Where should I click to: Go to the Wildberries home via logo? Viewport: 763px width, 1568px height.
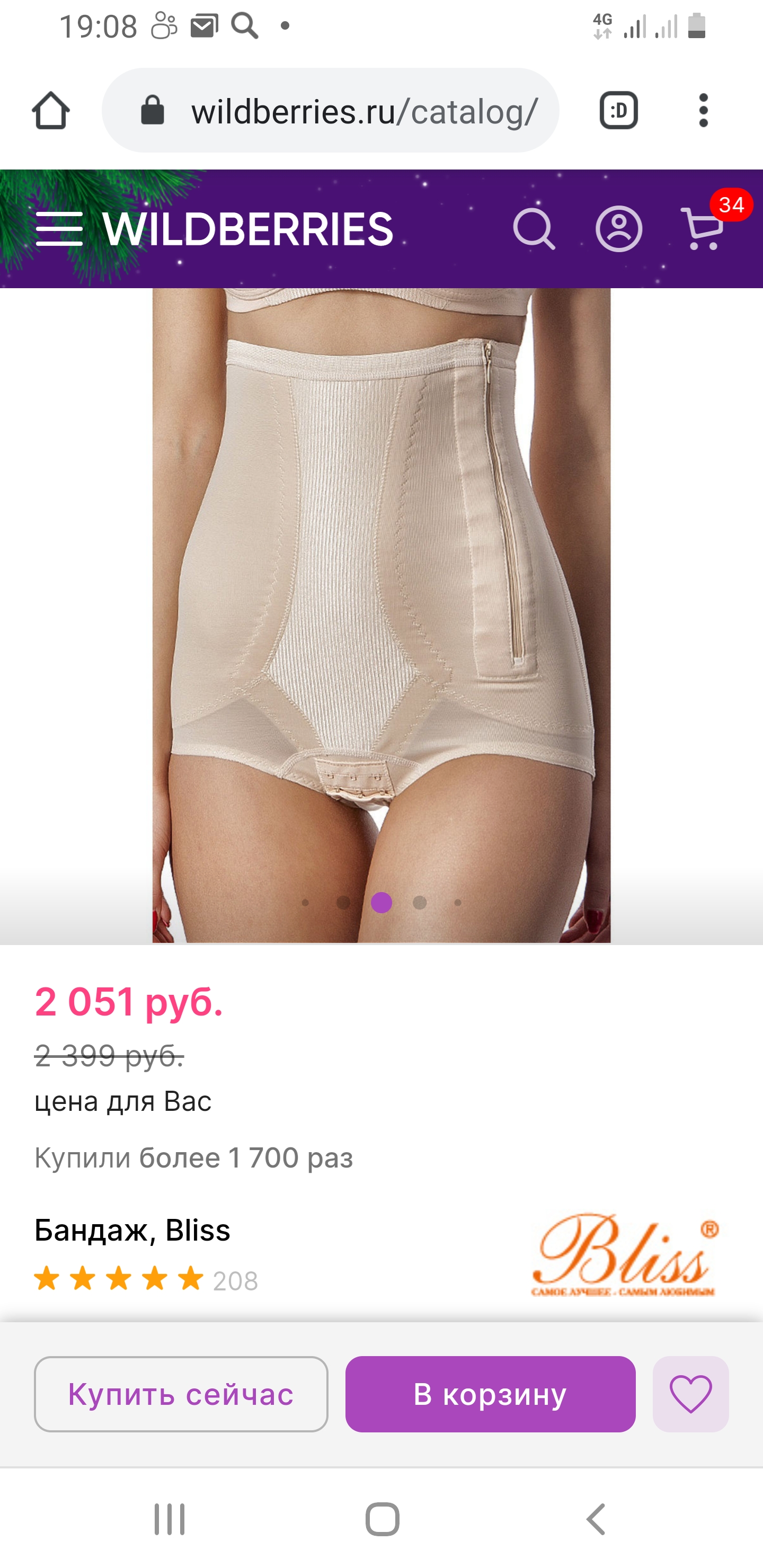pyautogui.click(x=247, y=229)
